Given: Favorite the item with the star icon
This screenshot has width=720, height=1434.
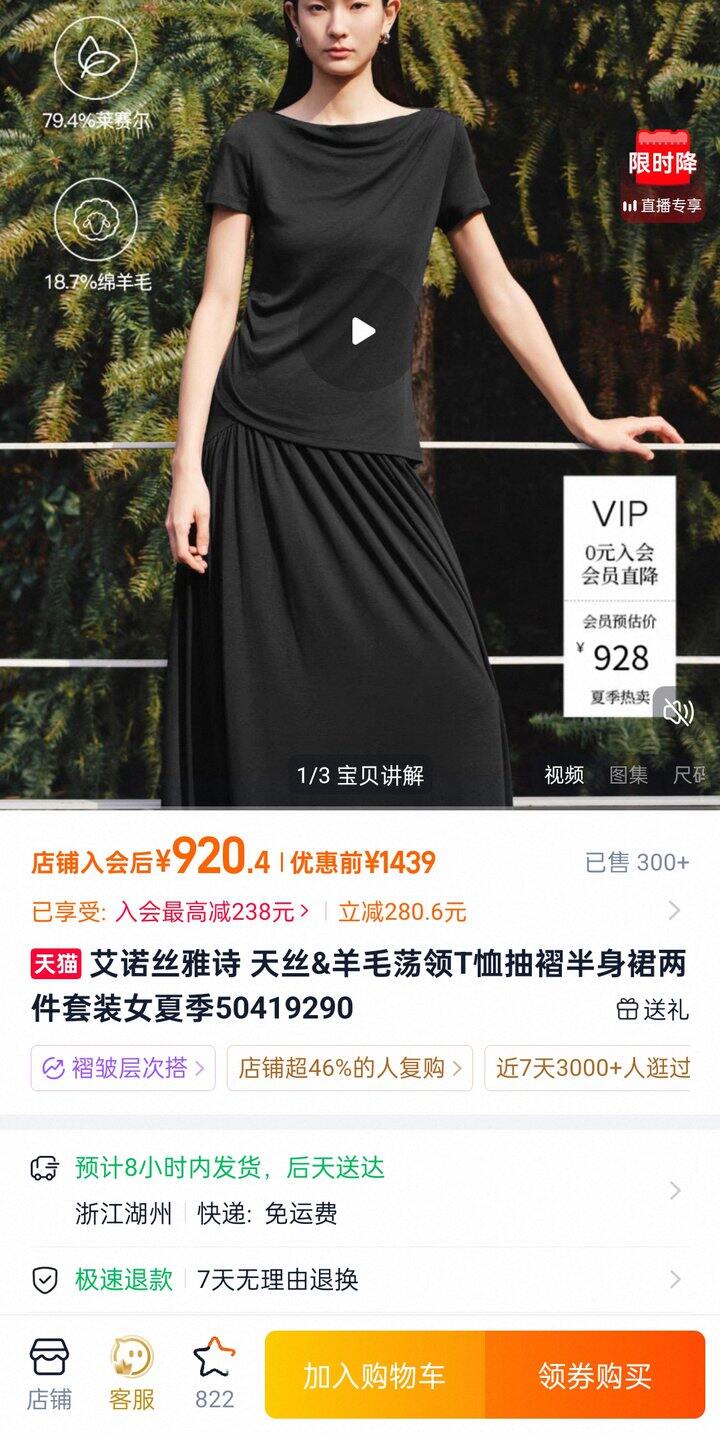Looking at the screenshot, I should pos(214,1373).
